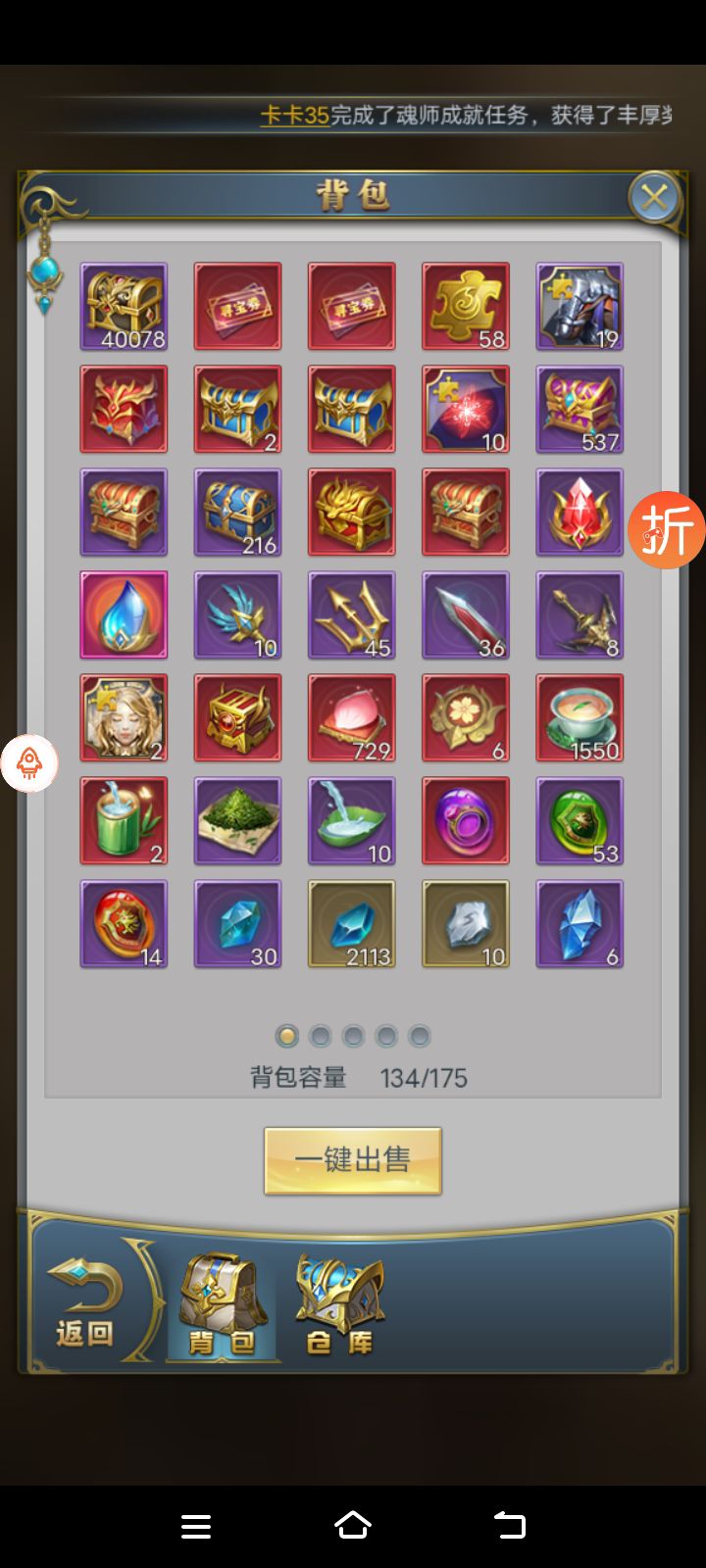Select the purple chest with 537
Image resolution: width=706 pixels, height=1568 pixels.
pyautogui.click(x=580, y=410)
